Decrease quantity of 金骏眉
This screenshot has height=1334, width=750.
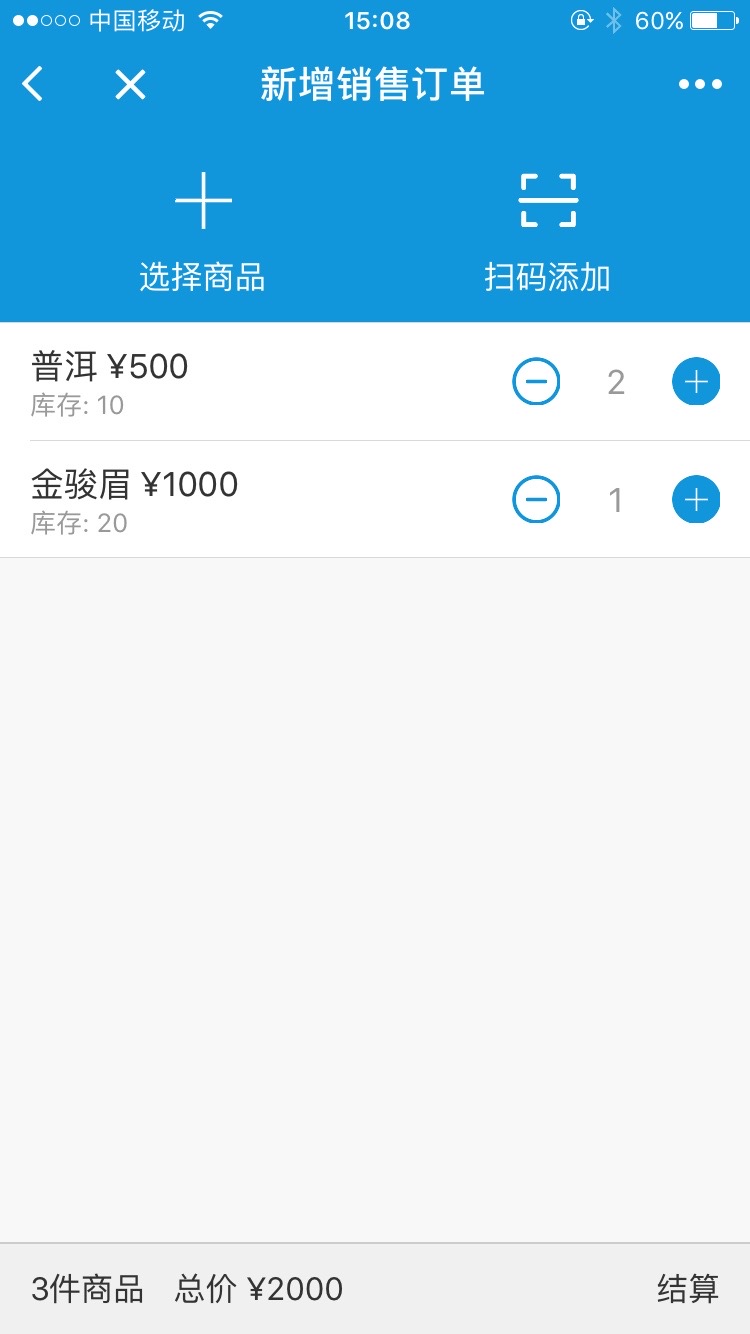pyautogui.click(x=536, y=500)
